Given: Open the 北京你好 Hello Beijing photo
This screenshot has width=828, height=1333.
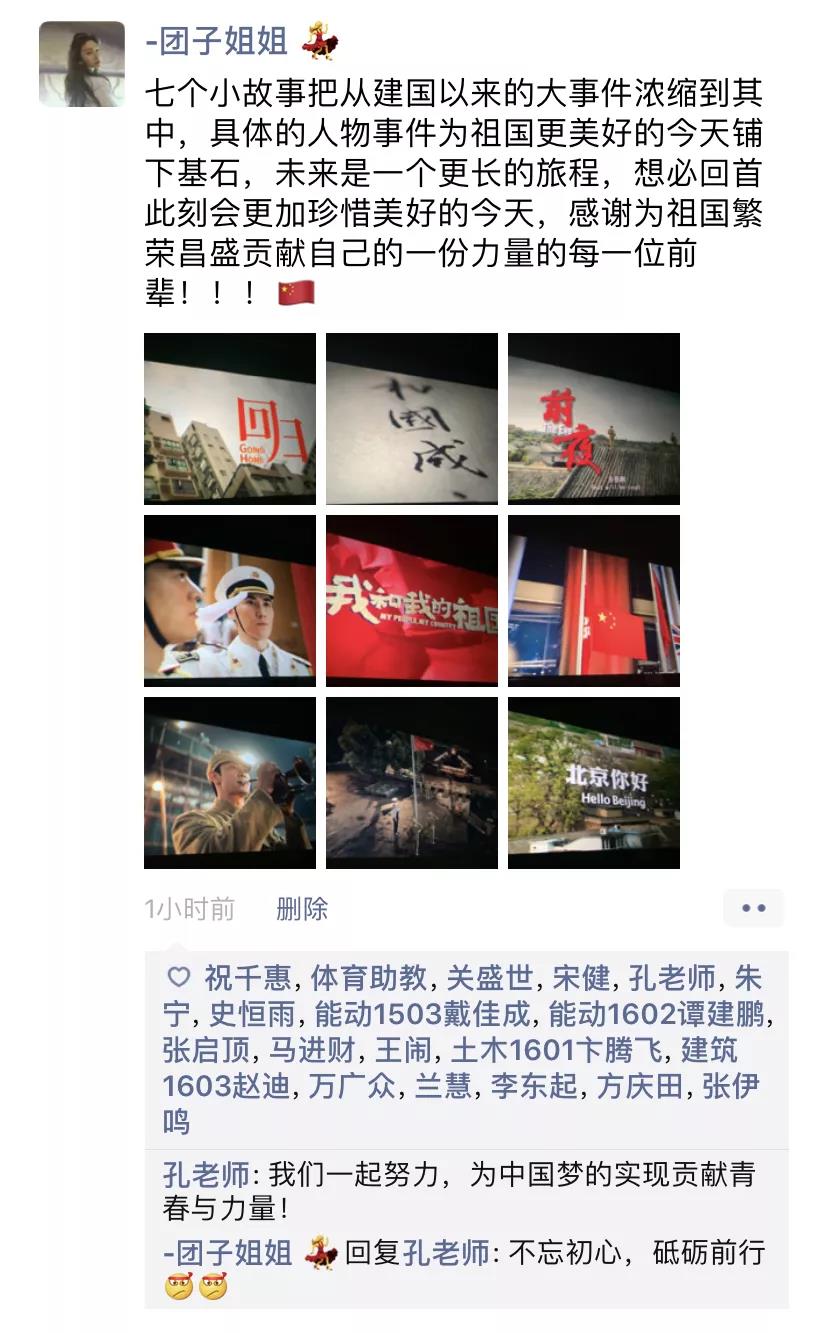Looking at the screenshot, I should pyautogui.click(x=594, y=782).
